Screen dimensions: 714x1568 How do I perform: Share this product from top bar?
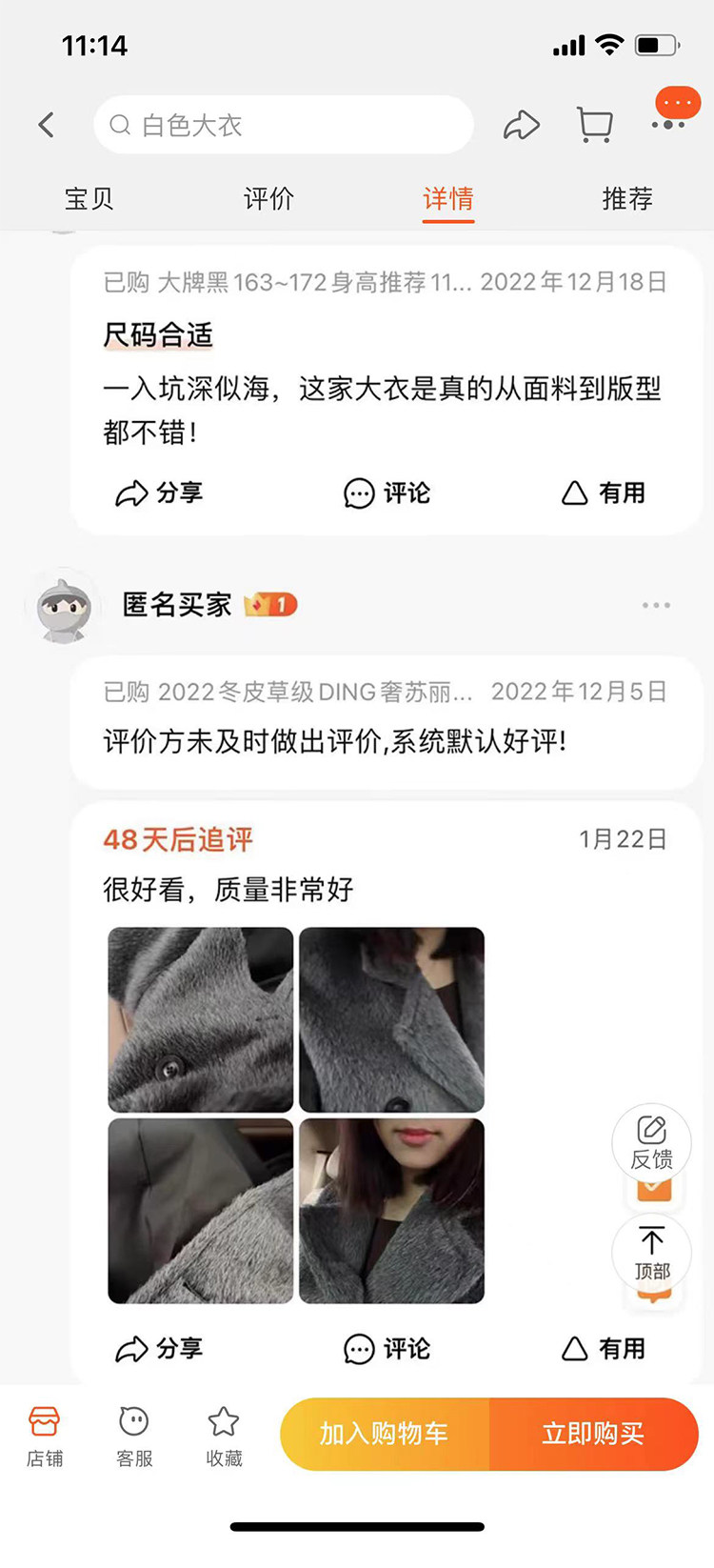pyautogui.click(x=521, y=125)
